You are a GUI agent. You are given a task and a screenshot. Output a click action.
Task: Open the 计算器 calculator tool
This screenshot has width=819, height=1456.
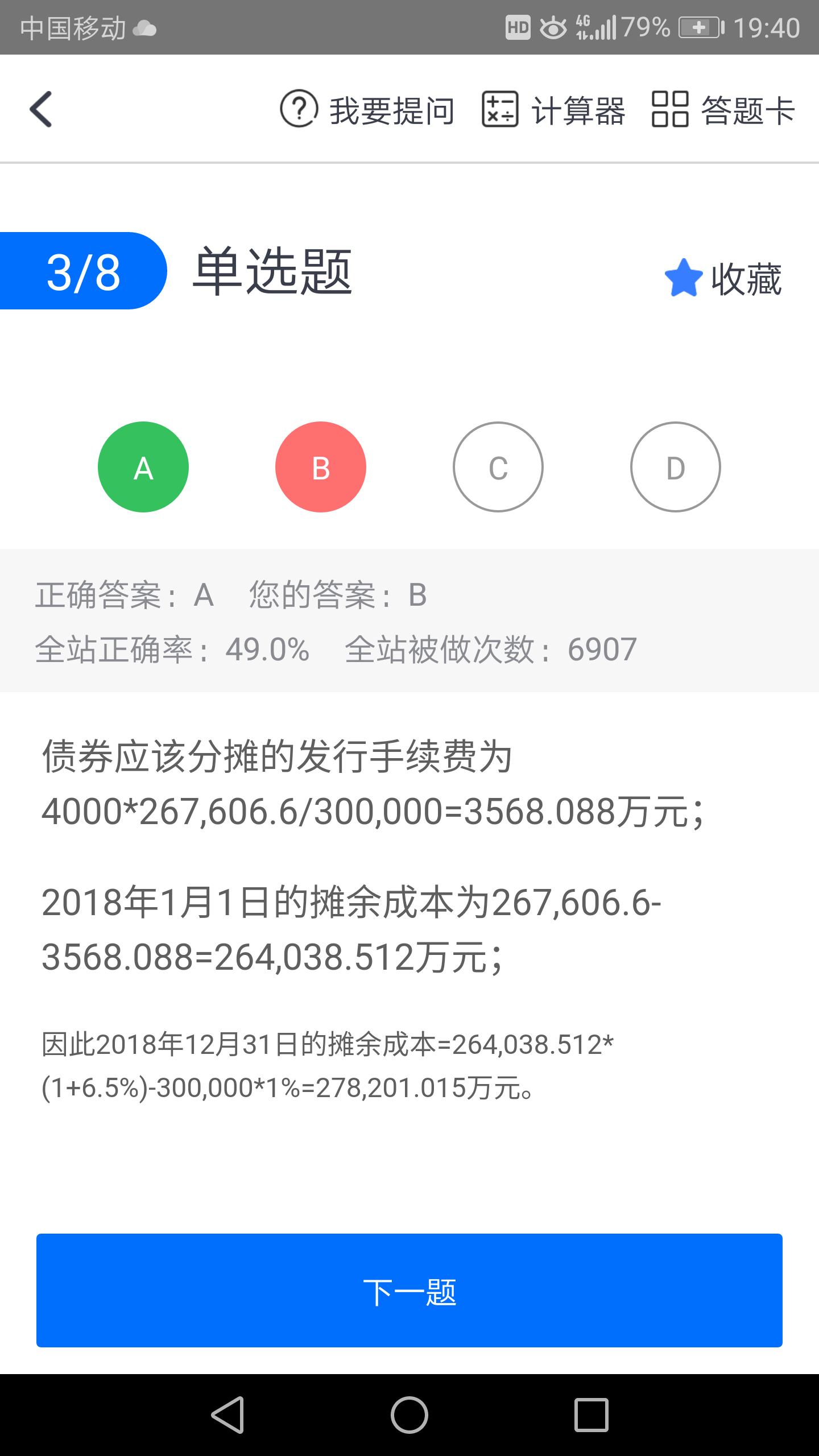(553, 109)
